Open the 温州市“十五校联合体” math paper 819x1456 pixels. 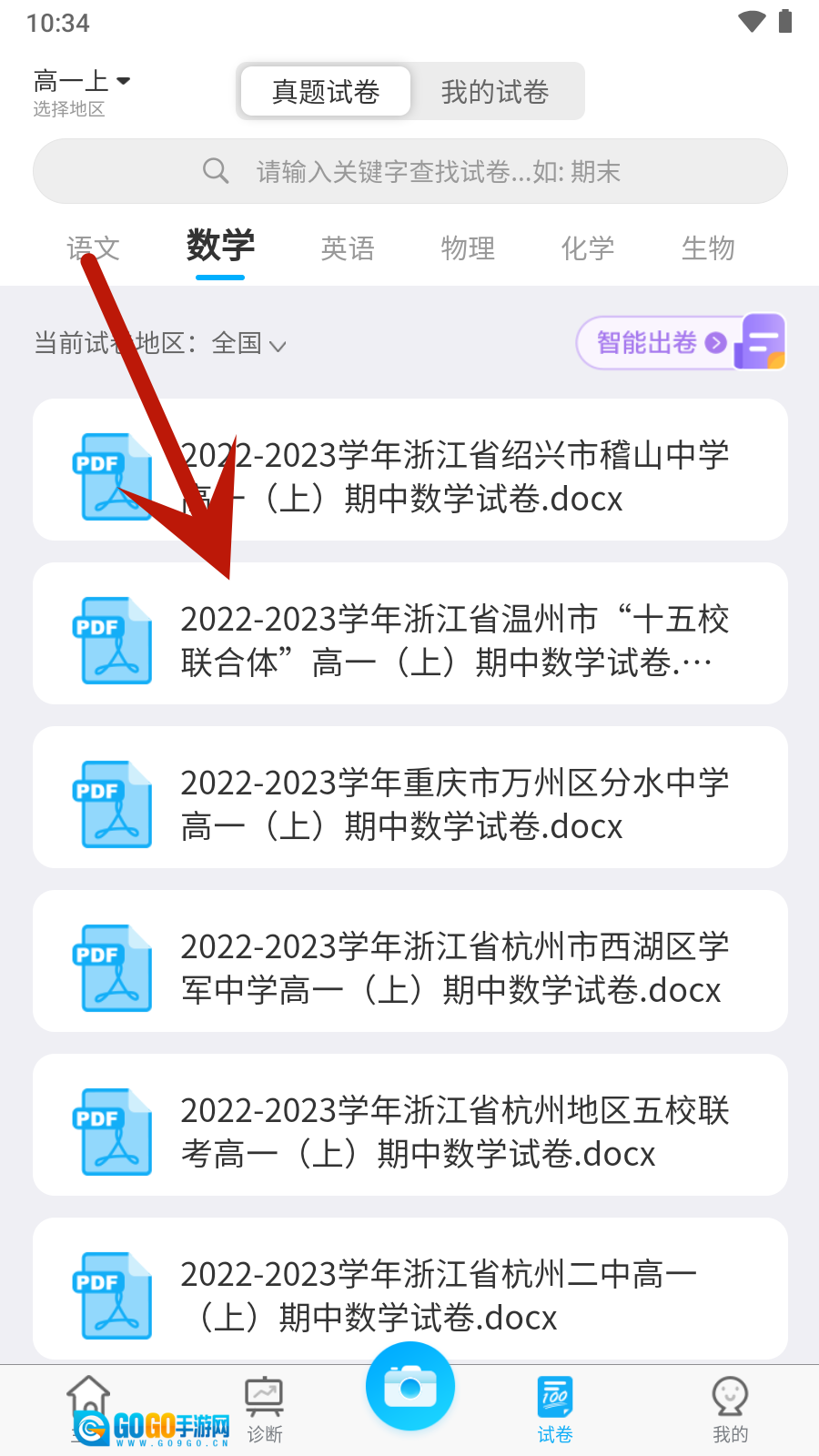coord(410,633)
